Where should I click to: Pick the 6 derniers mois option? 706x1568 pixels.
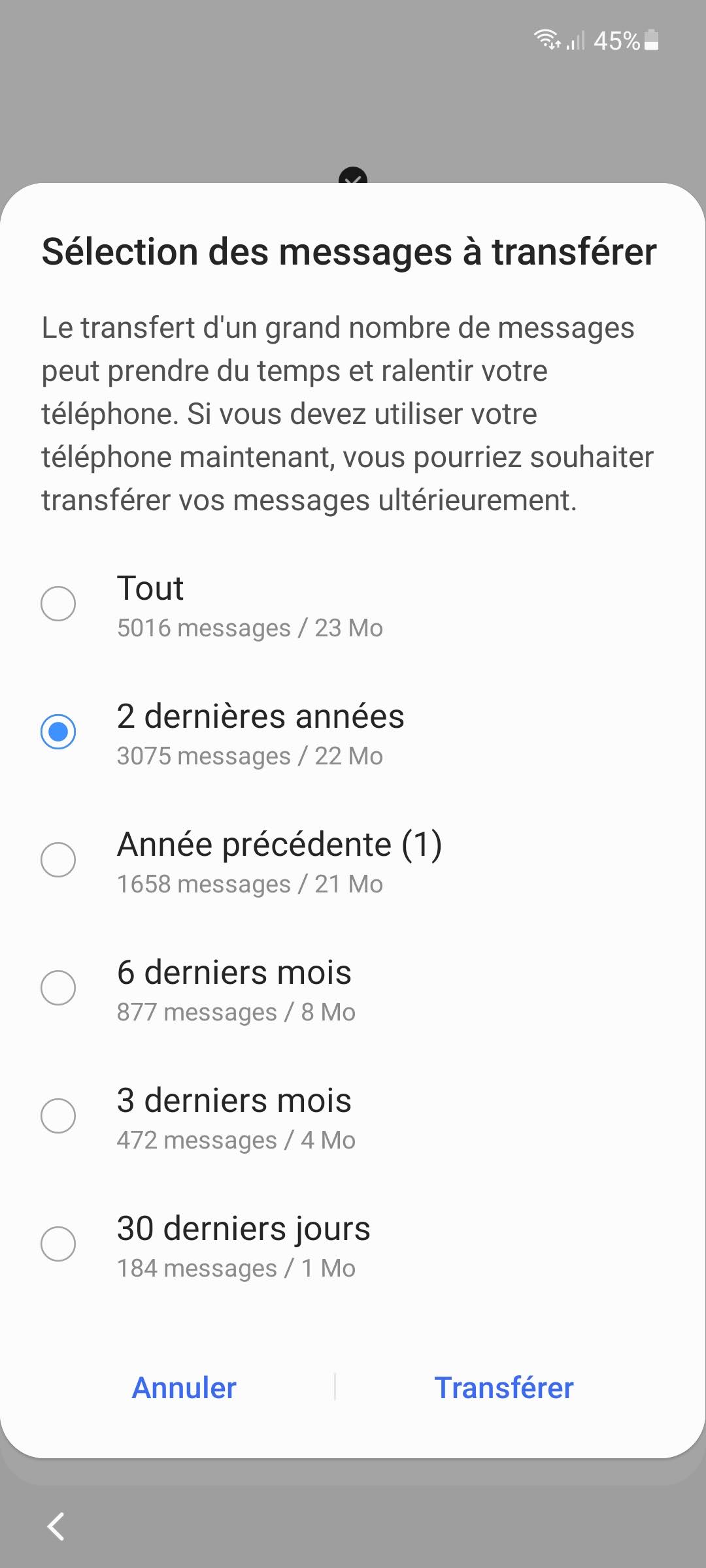tap(58, 987)
